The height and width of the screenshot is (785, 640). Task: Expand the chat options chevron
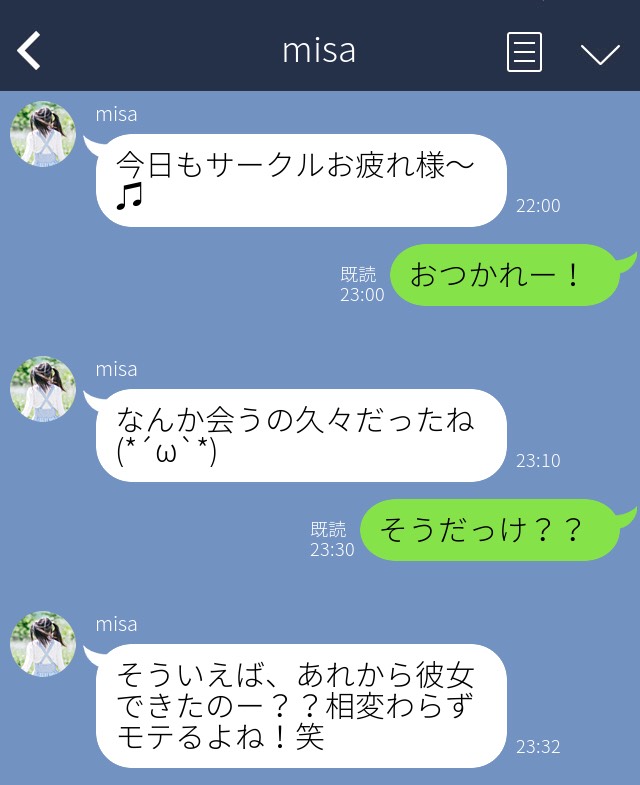click(600, 53)
